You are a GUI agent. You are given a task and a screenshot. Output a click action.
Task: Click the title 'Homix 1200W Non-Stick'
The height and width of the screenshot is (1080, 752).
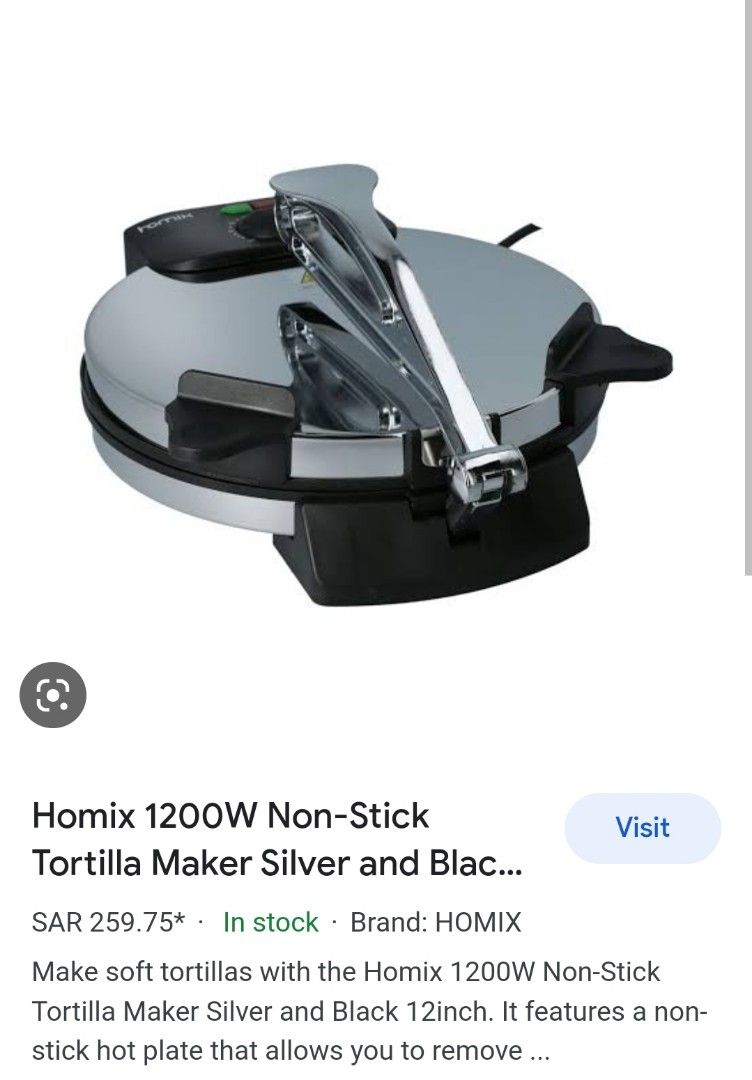(x=230, y=818)
